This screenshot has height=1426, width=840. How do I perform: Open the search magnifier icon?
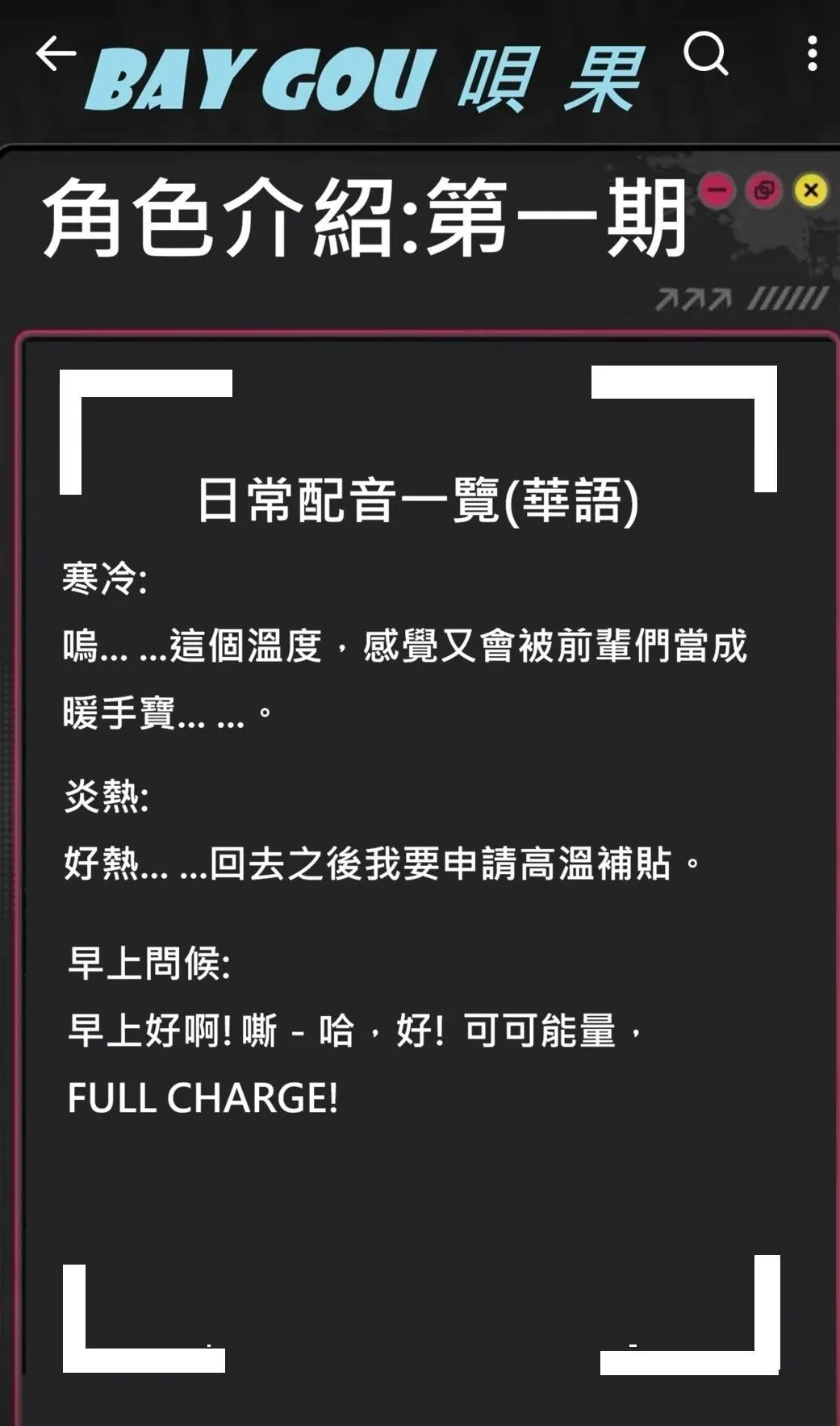pos(705,54)
